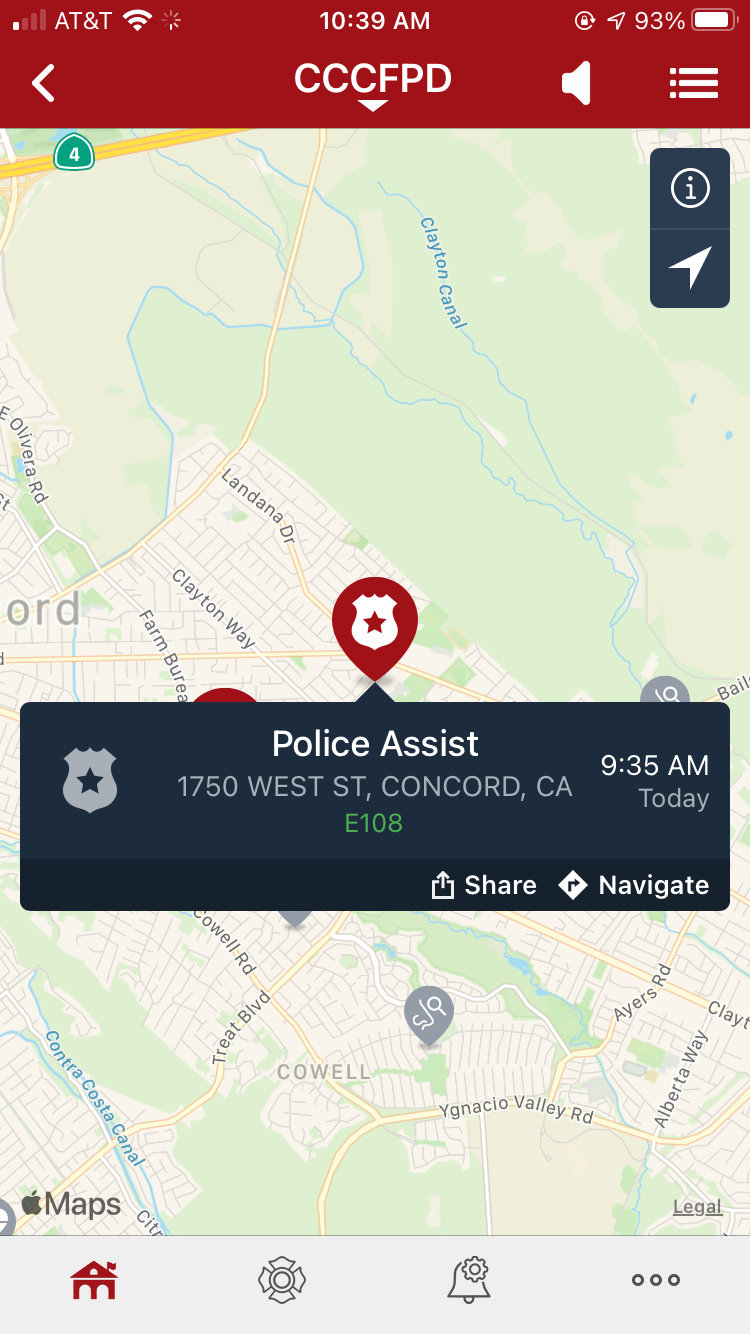This screenshot has width=750, height=1334.
Task: Open the more options tab
Action: [x=656, y=1280]
